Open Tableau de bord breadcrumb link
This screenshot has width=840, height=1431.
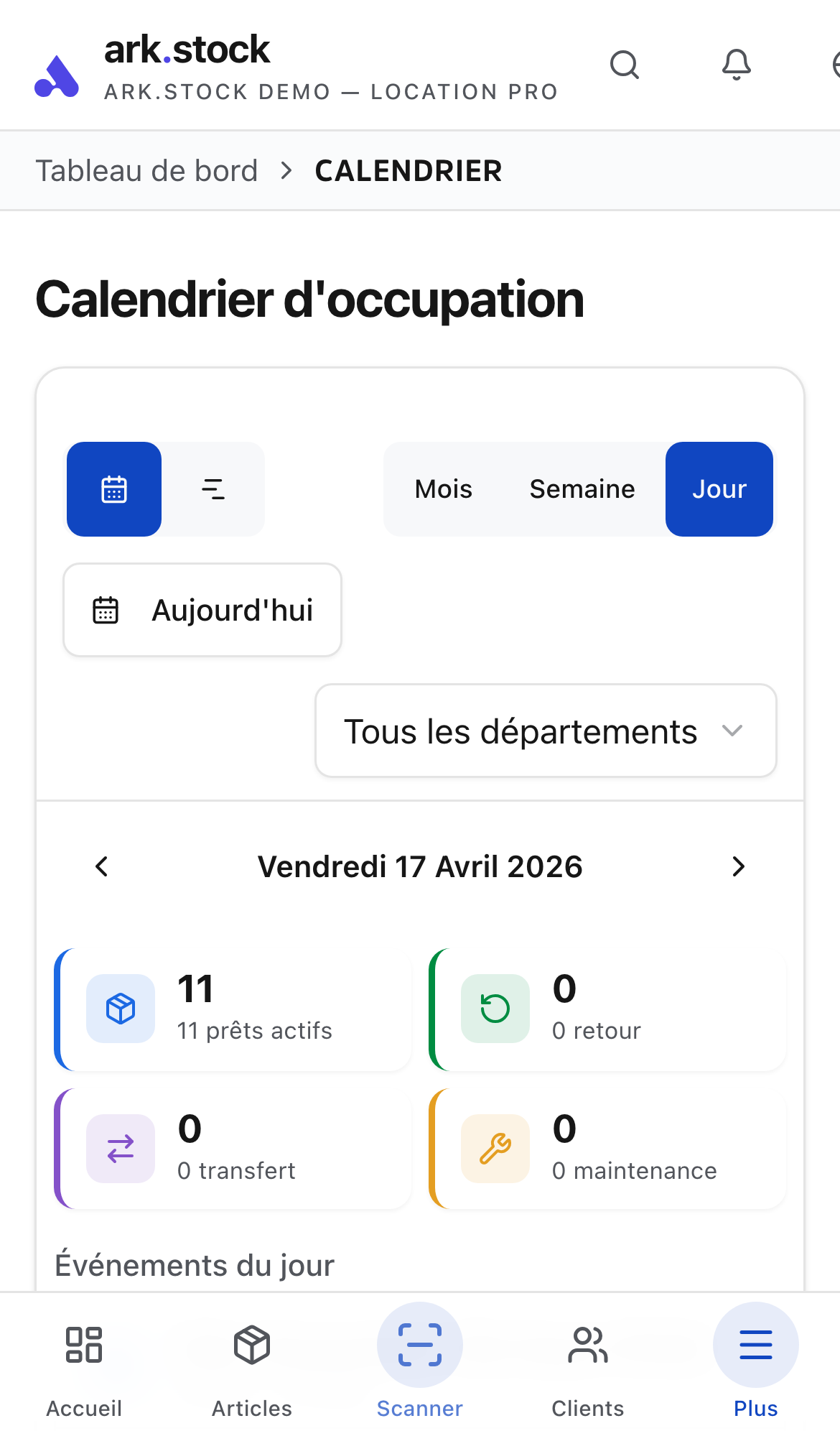point(147,170)
